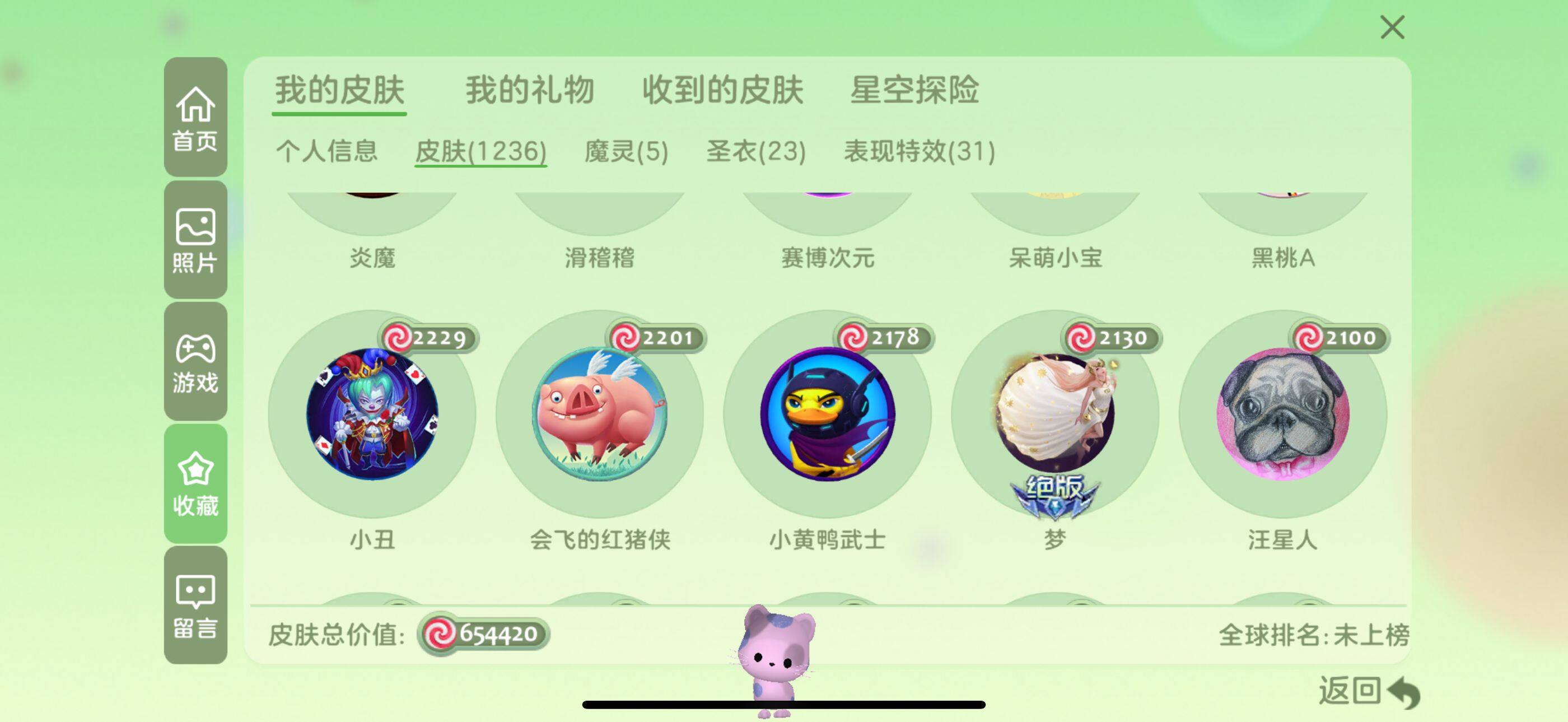
Task: Select the 我的皮肤 tab
Action: (x=340, y=90)
